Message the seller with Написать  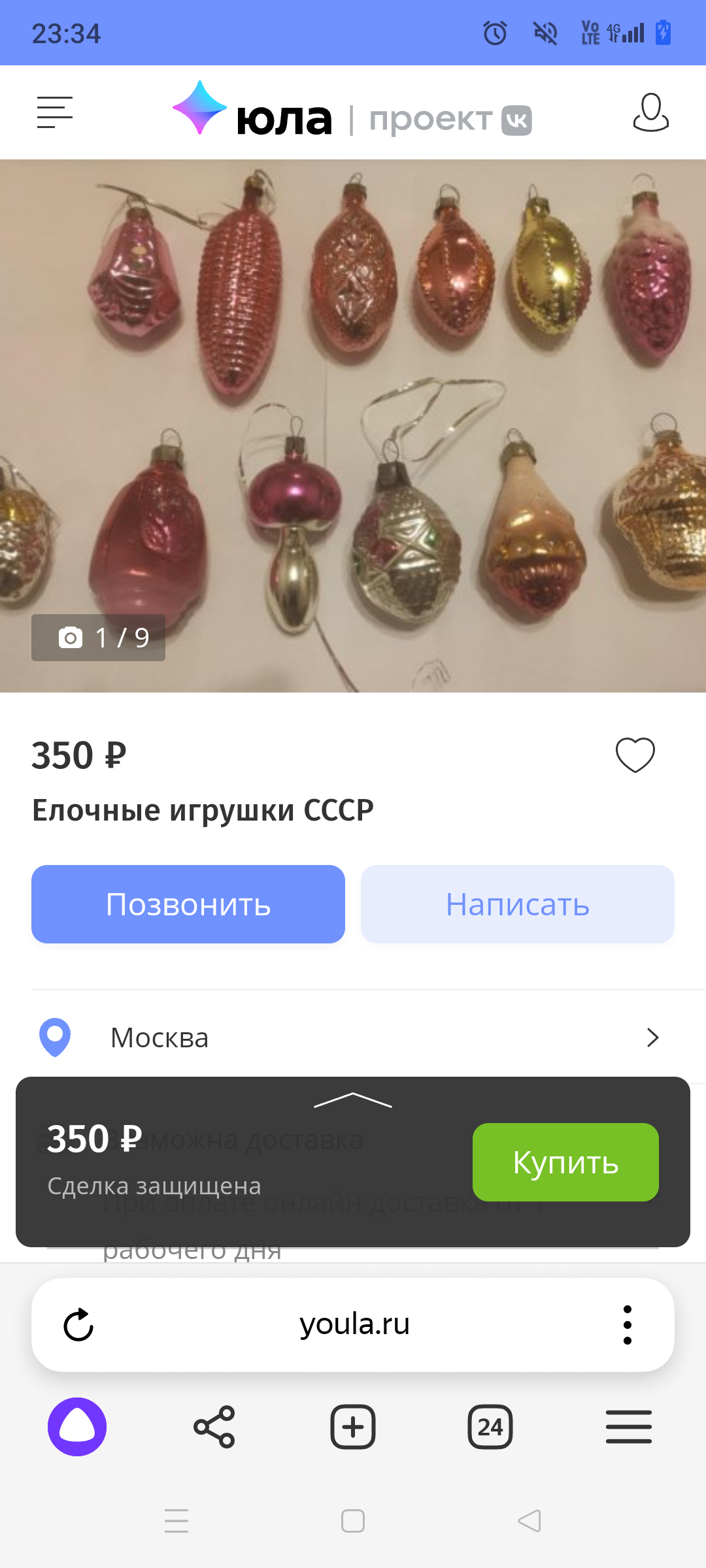tap(517, 904)
